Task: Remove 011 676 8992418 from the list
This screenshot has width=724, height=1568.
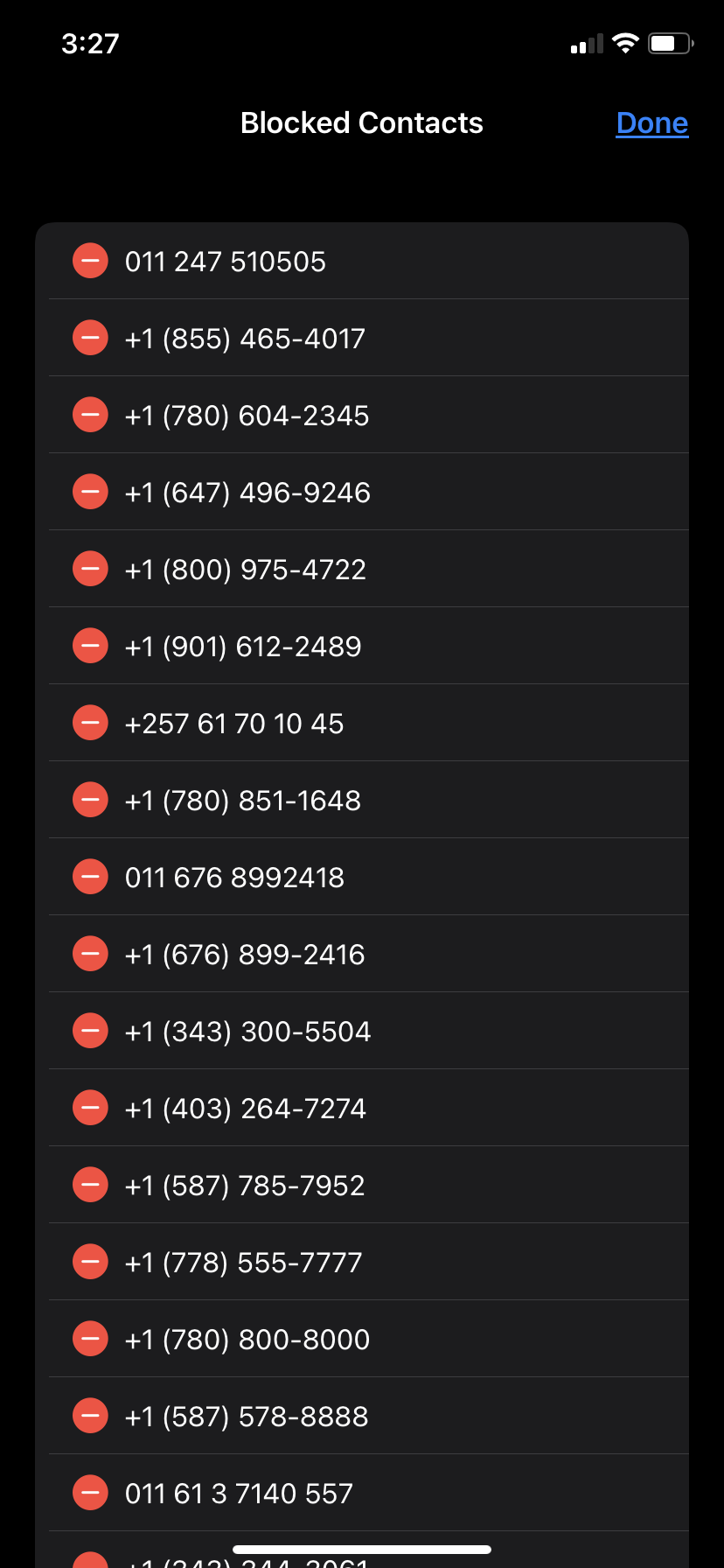Action: pyautogui.click(x=90, y=877)
